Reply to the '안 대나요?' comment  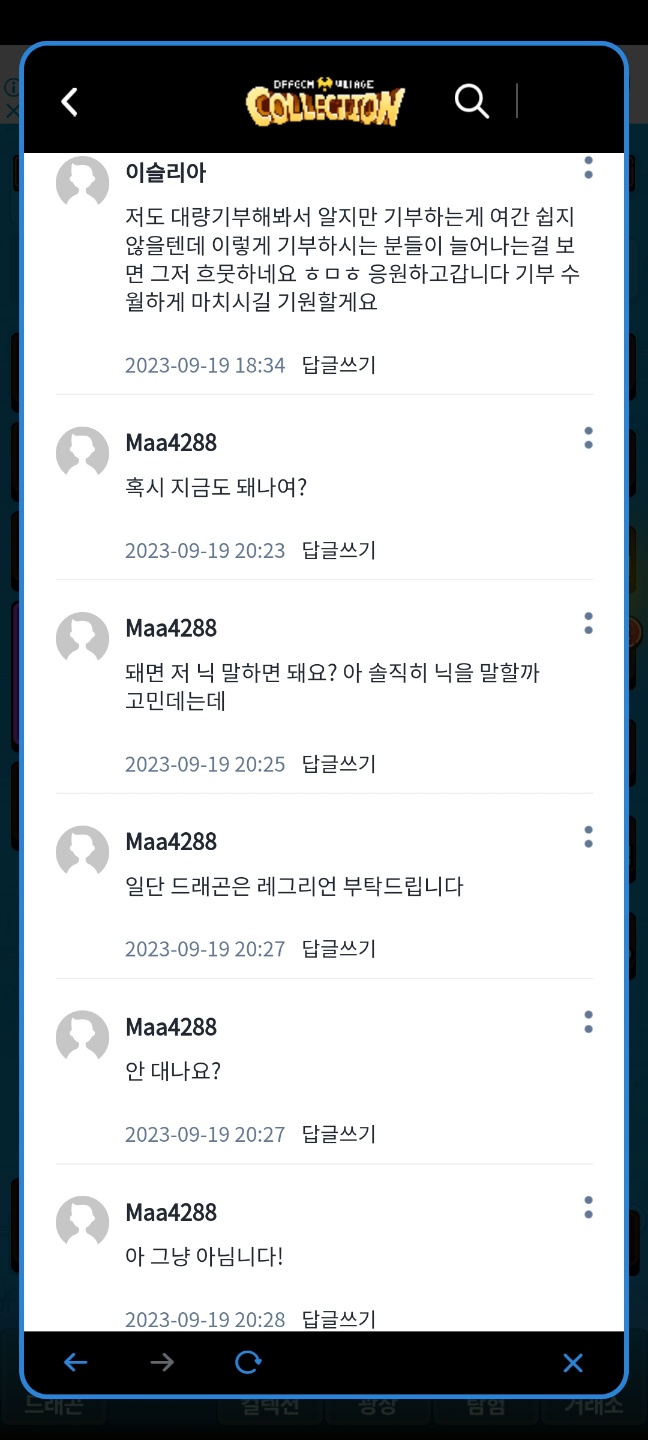[x=339, y=1134]
